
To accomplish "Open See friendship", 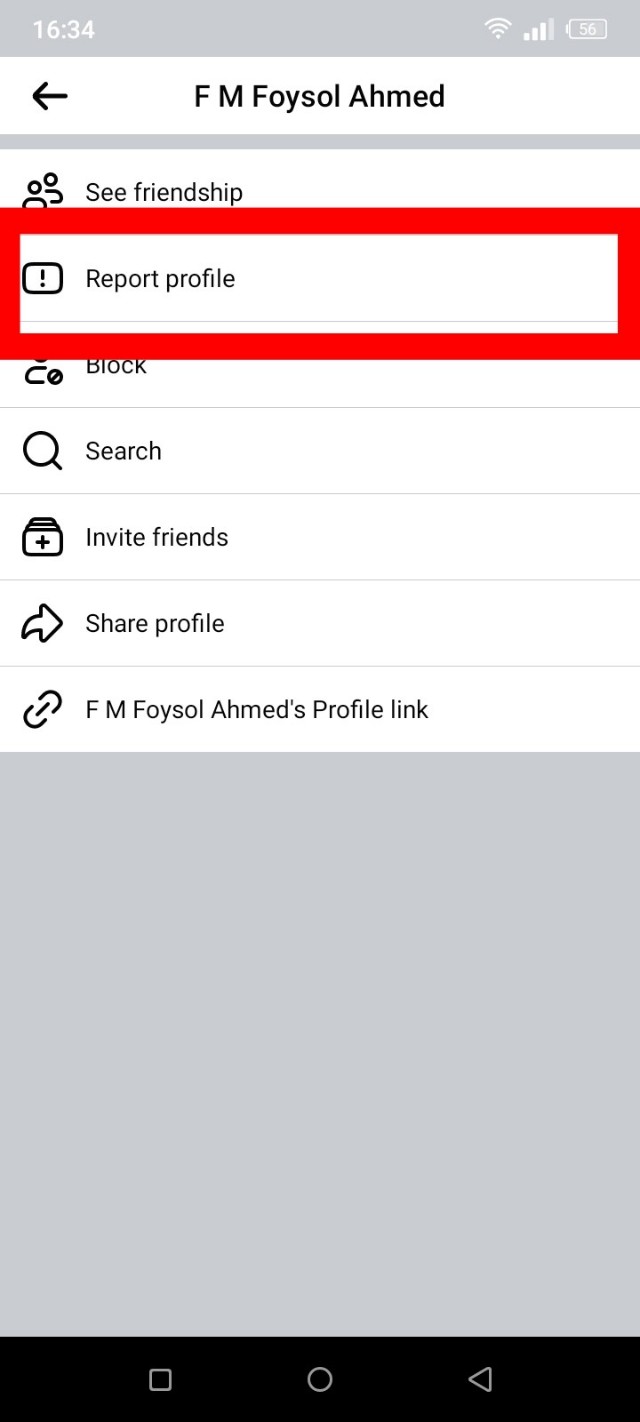I will click(164, 190).
